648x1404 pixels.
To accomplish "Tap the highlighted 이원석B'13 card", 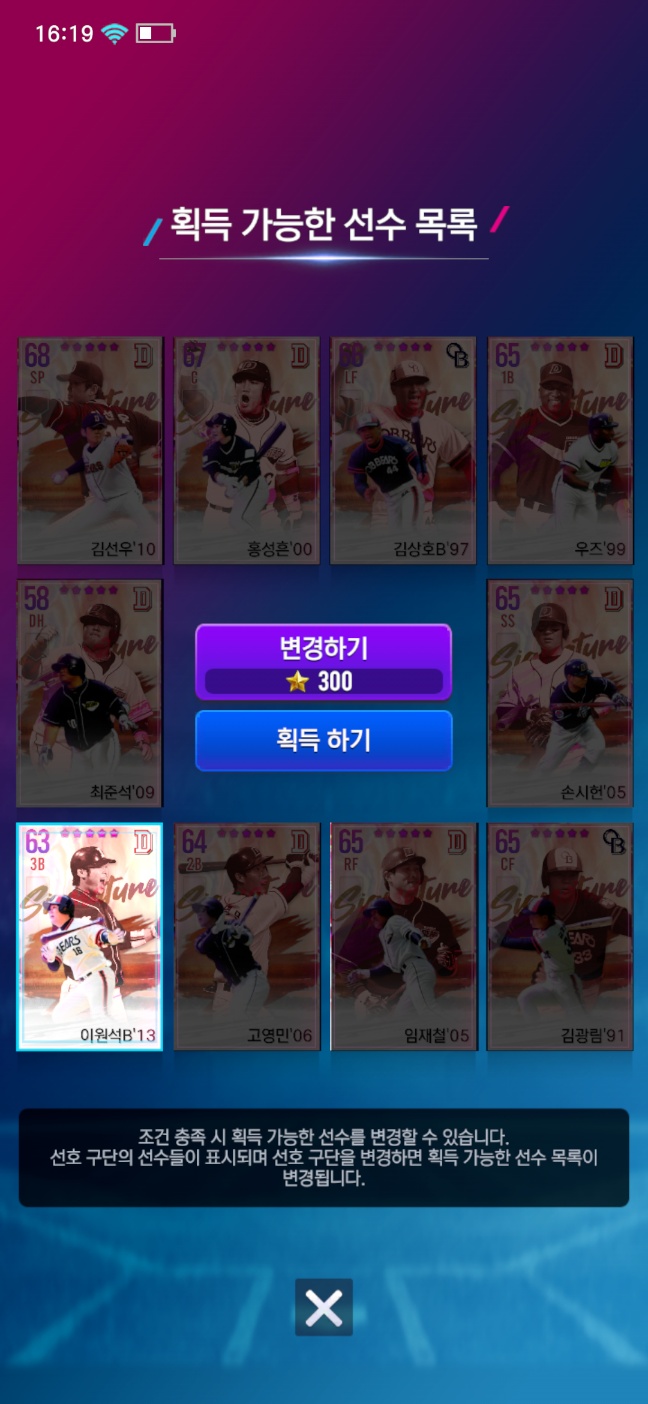I will pos(89,936).
